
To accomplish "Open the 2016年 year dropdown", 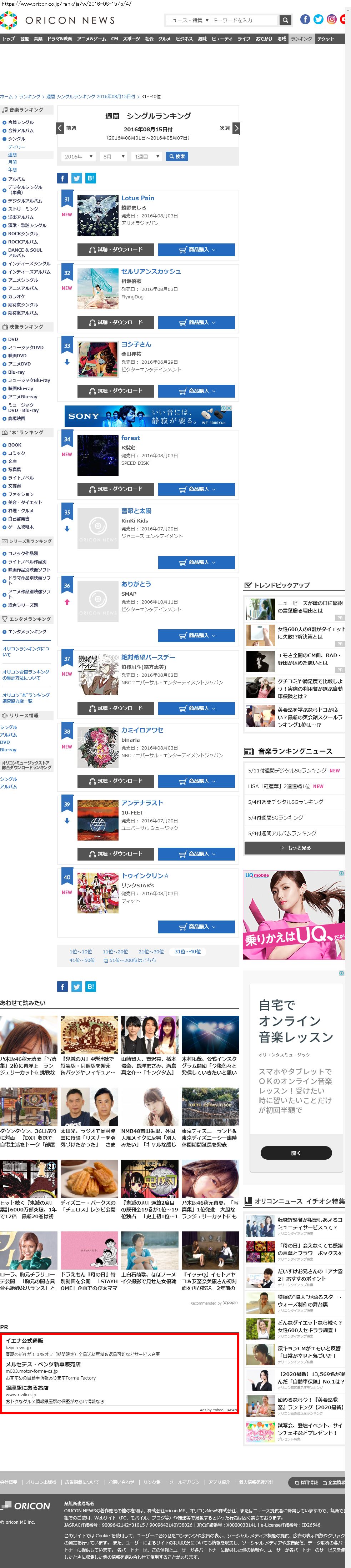I will coord(79,156).
